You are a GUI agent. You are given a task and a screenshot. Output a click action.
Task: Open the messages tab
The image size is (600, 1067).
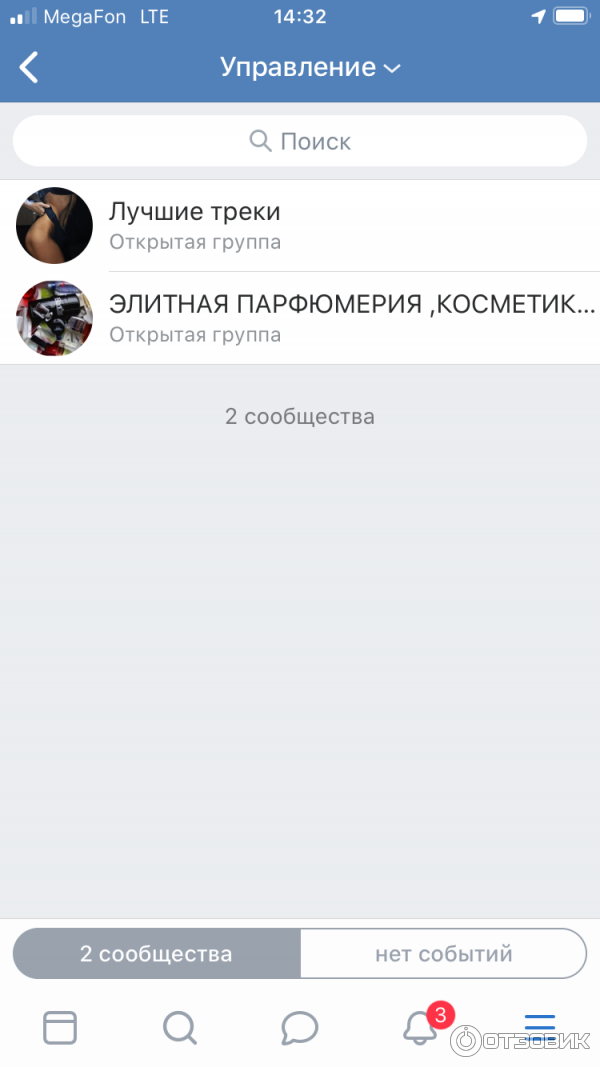[x=300, y=1027]
